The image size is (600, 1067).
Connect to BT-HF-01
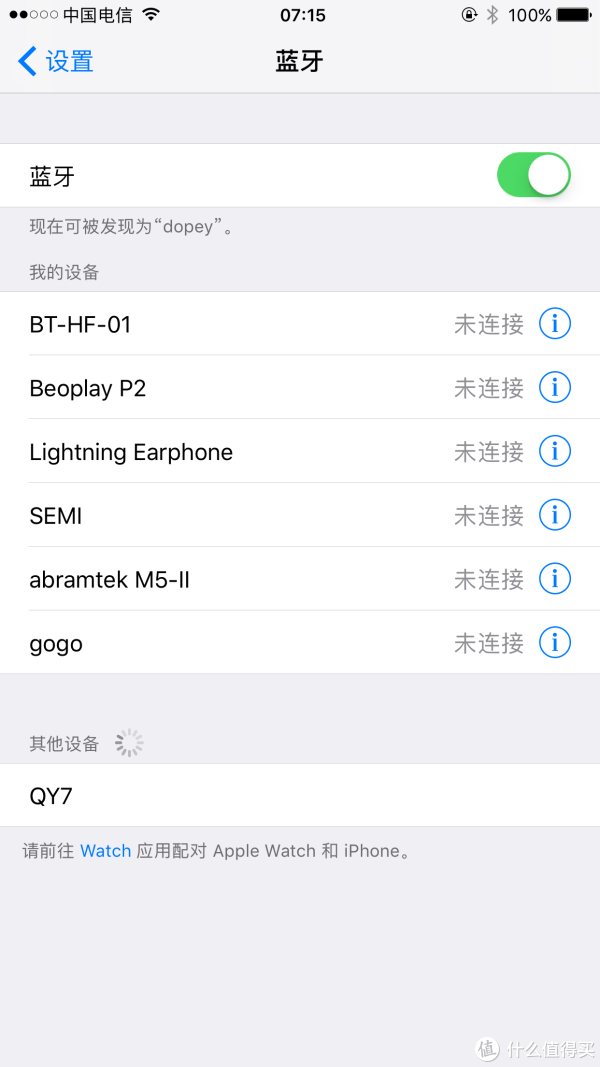click(x=300, y=324)
